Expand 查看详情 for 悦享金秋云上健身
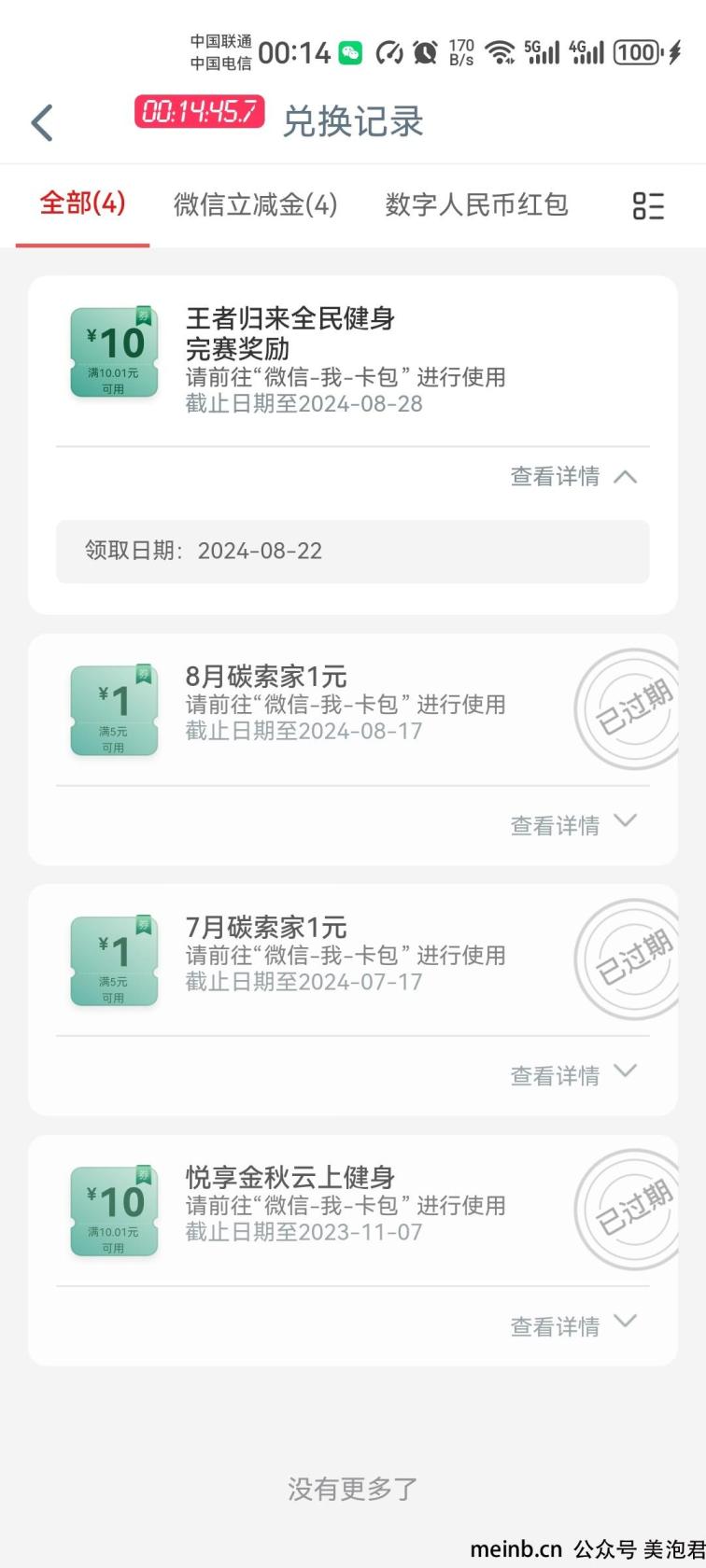Viewport: 706px width, 1568px height. 573,1325
